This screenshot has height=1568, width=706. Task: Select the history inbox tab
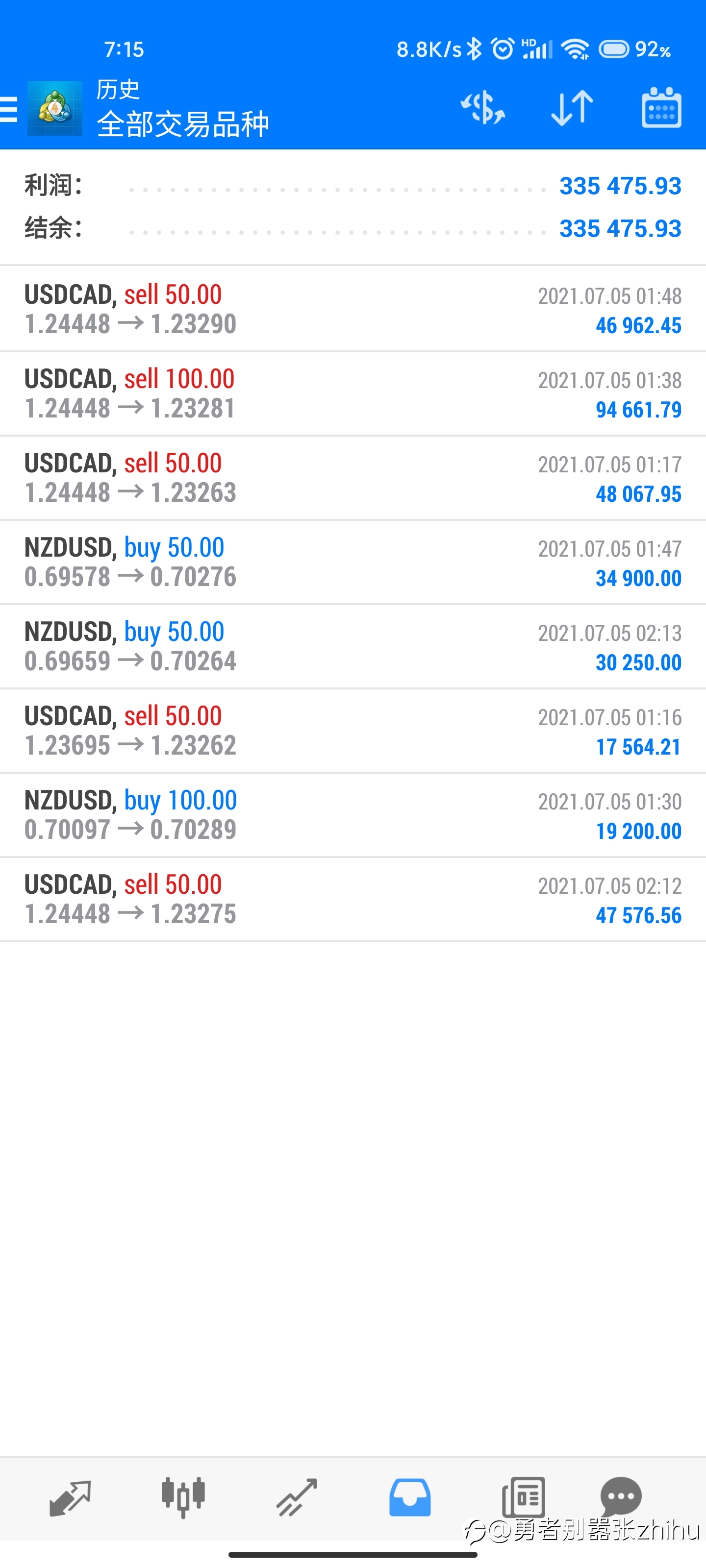pos(410,1497)
